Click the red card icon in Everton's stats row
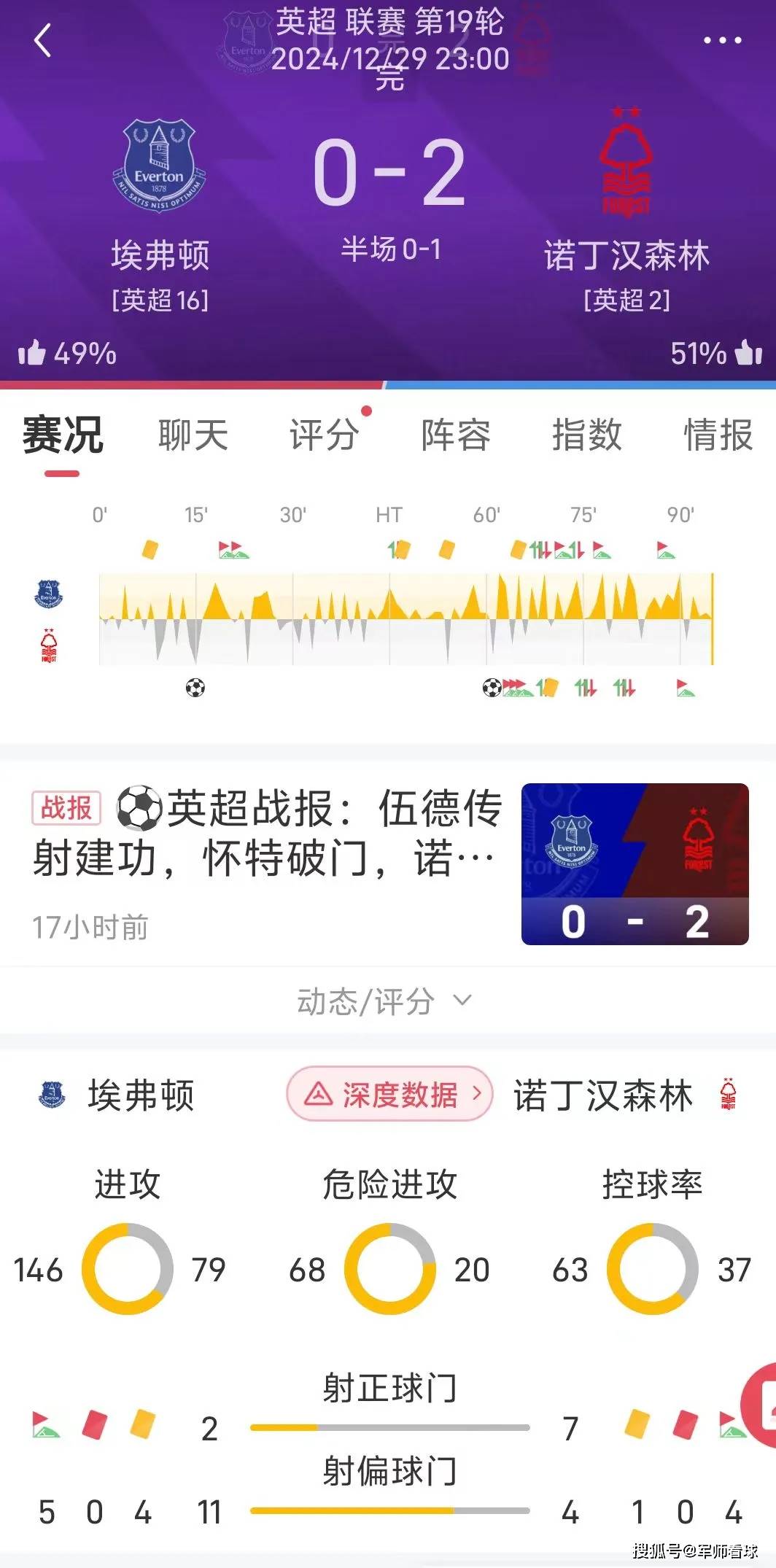The height and width of the screenshot is (1568, 776). pyautogui.click(x=93, y=1426)
